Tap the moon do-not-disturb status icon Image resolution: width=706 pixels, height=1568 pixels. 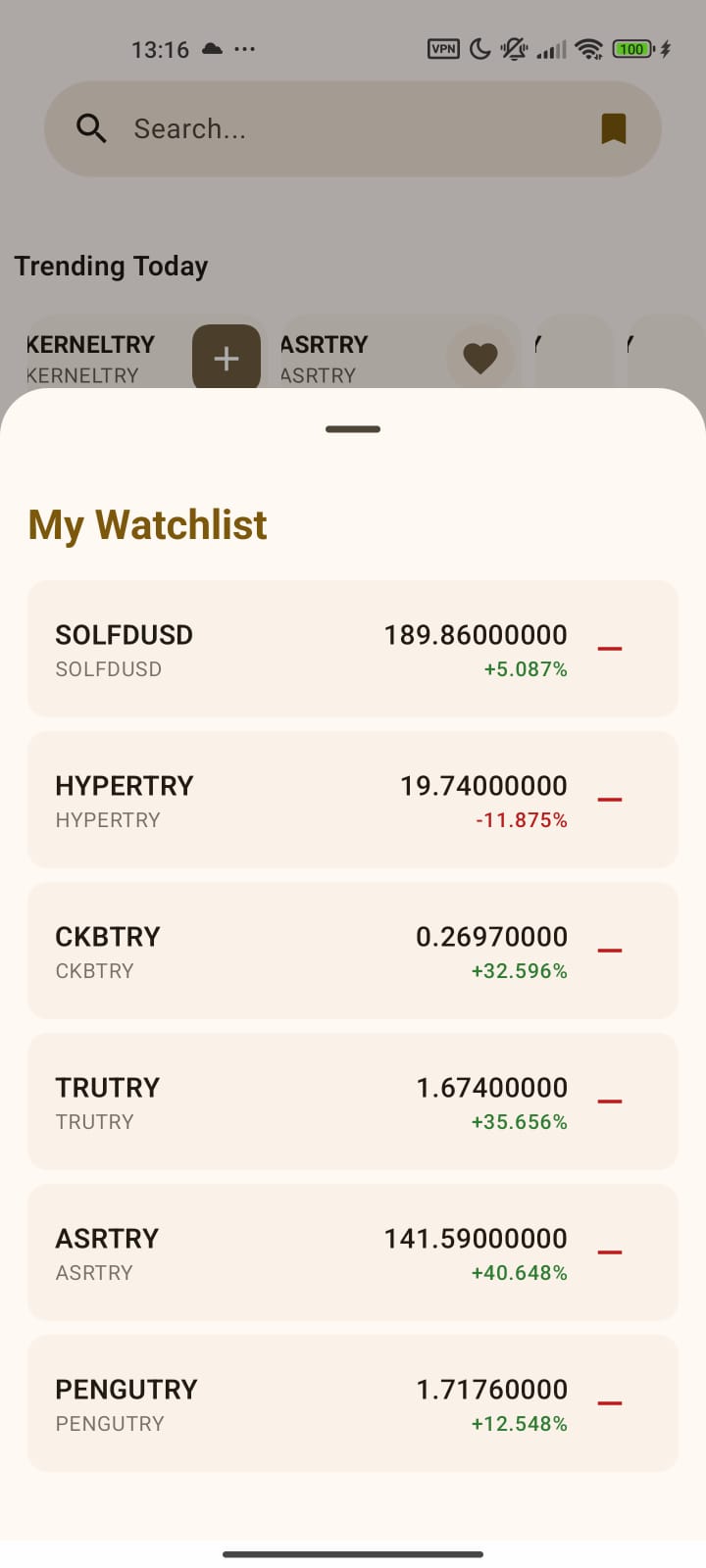coord(479,48)
